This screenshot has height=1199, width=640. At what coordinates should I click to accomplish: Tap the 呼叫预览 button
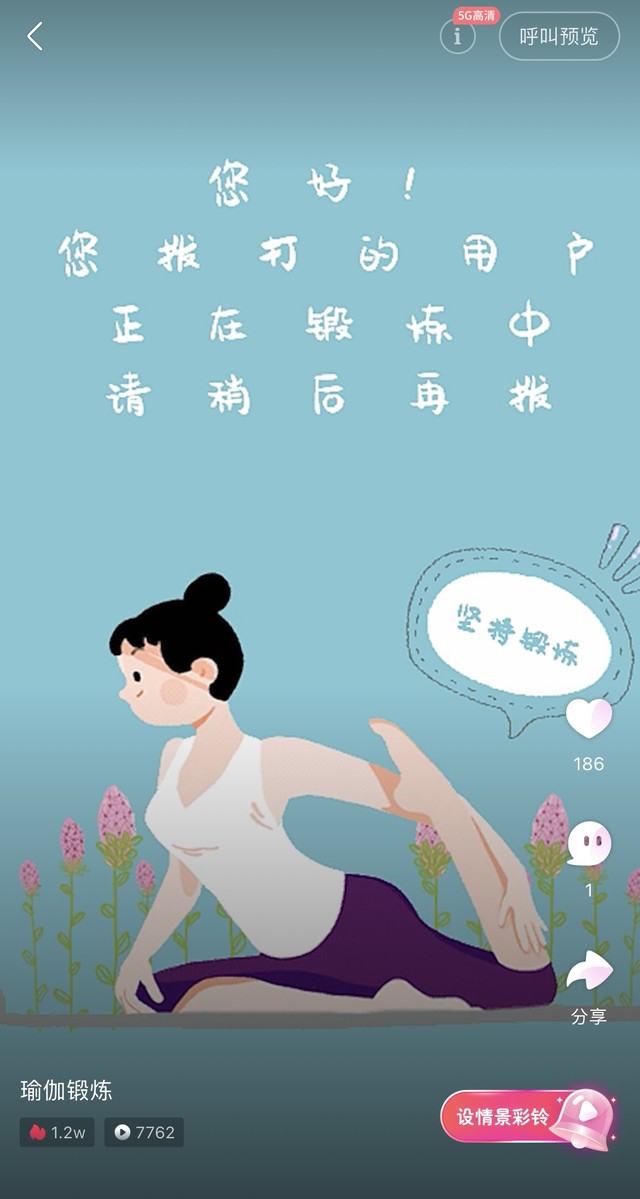tap(559, 37)
